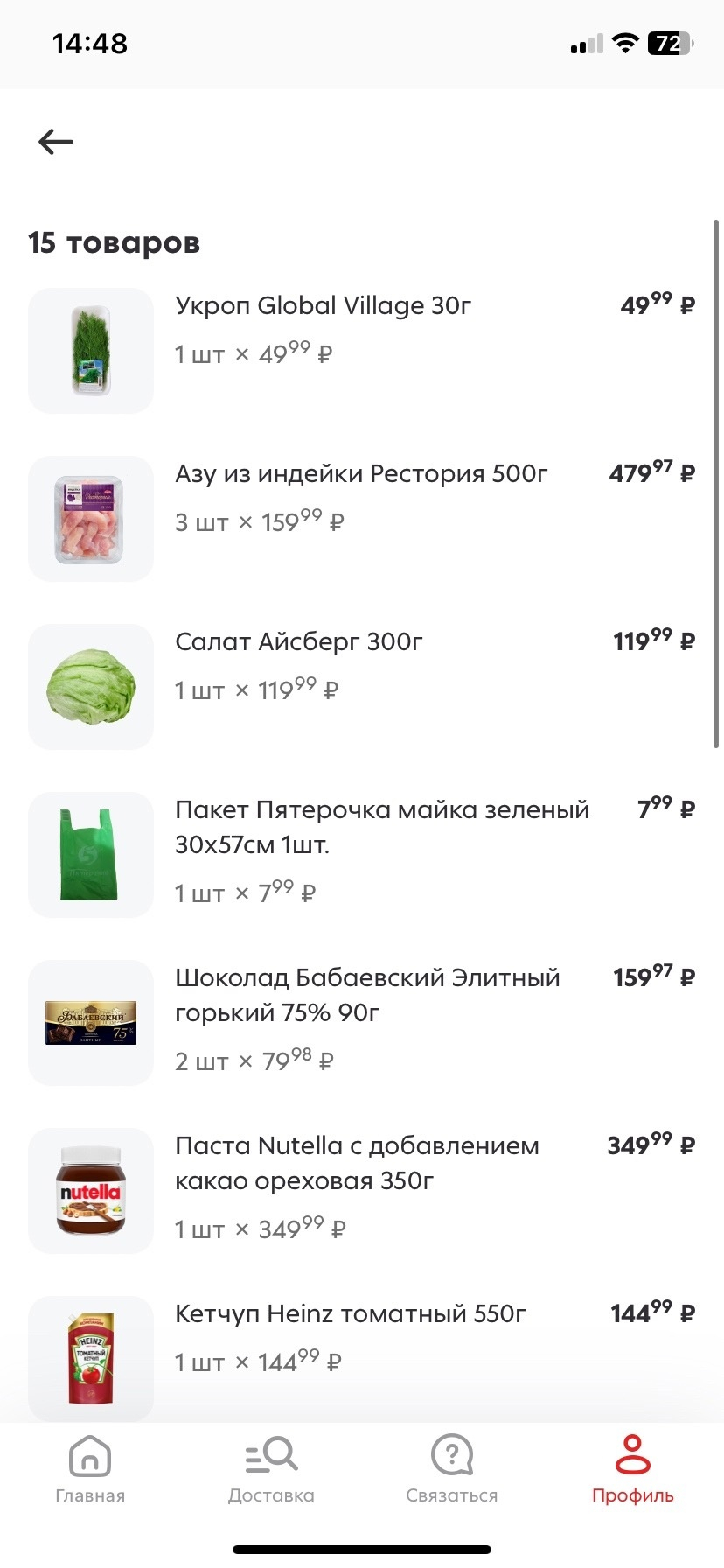View the Салат Айсберг 300г item
The height and width of the screenshot is (1568, 724).
299,642
